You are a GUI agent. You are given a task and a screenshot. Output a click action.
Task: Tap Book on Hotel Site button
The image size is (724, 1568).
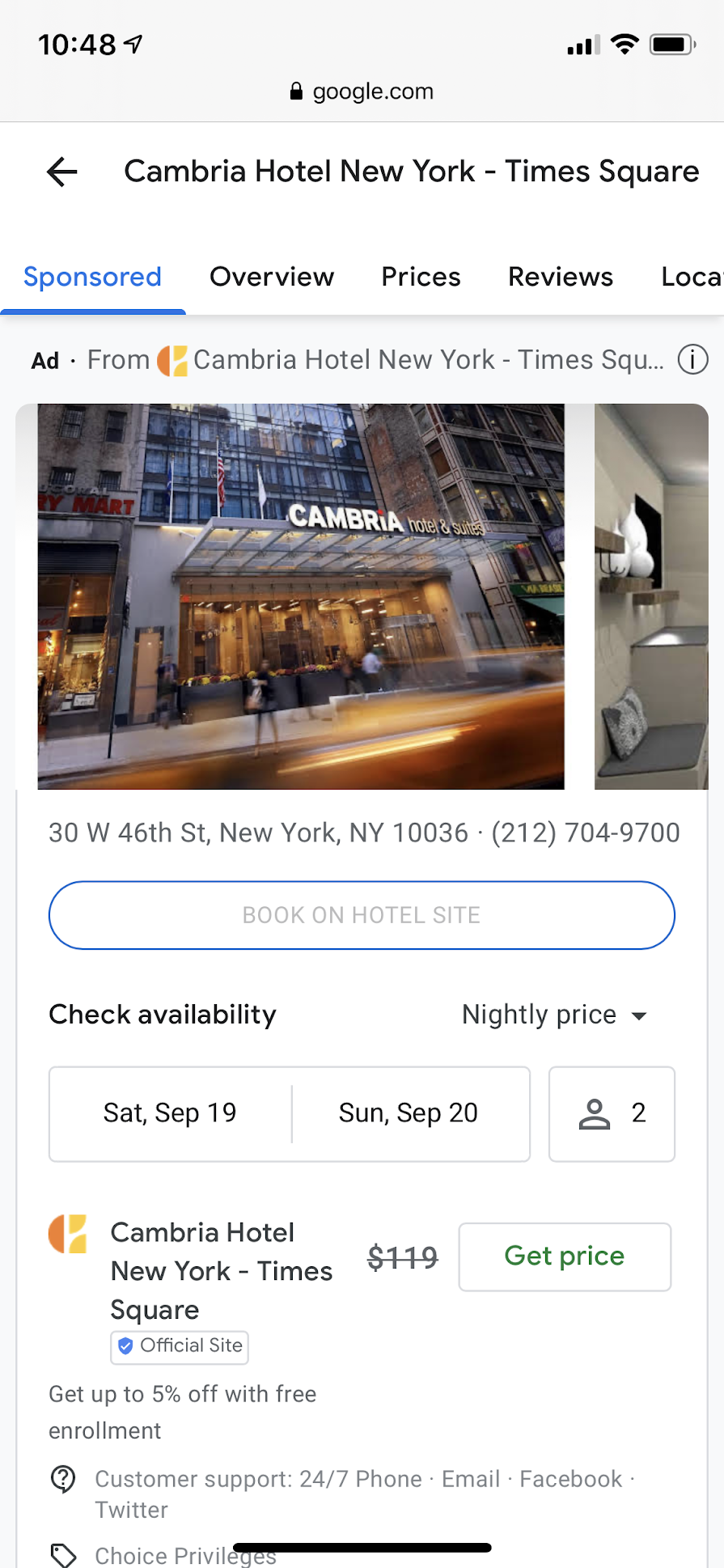(x=362, y=915)
